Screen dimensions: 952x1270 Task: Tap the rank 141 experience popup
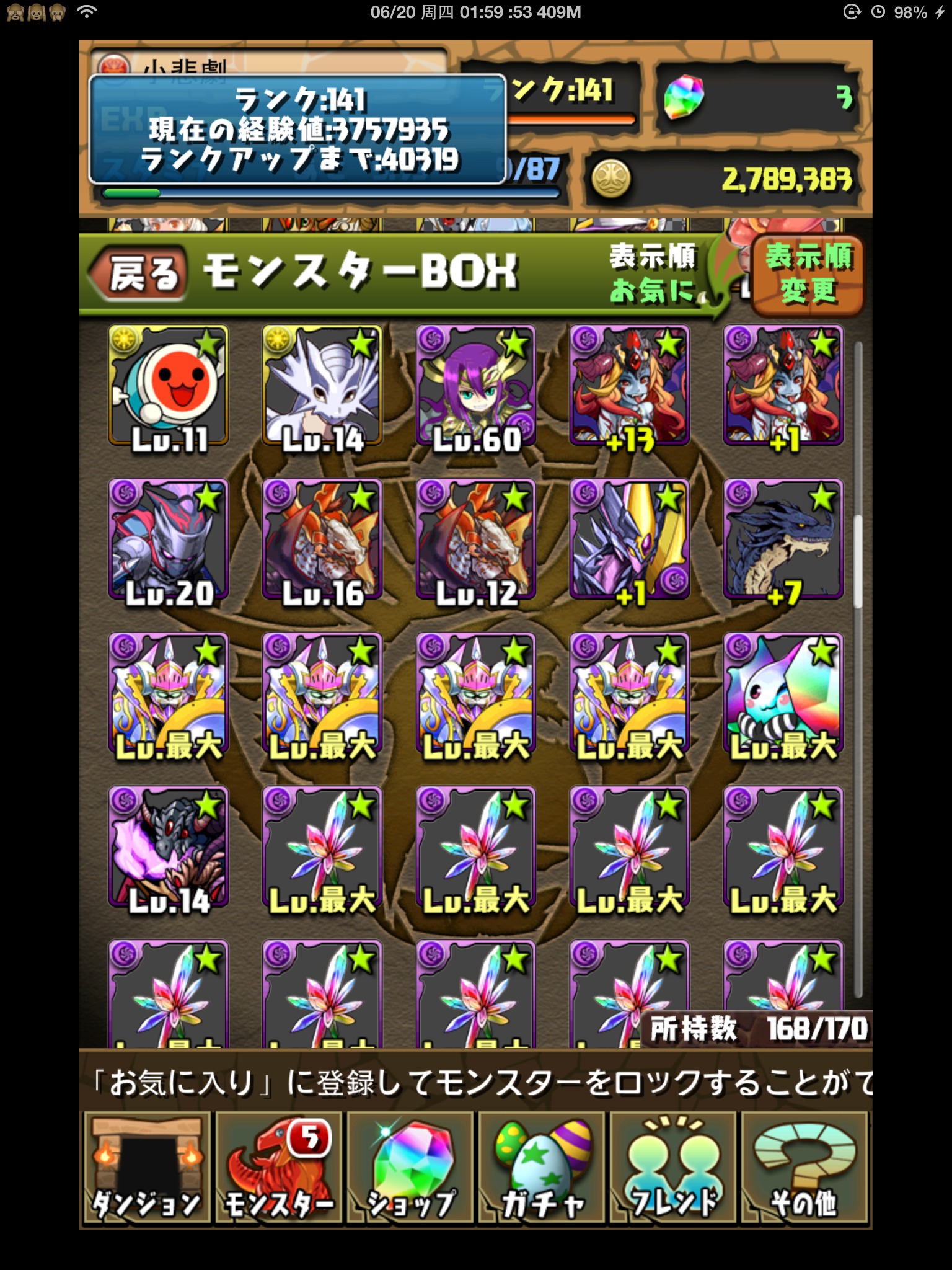coord(297,129)
